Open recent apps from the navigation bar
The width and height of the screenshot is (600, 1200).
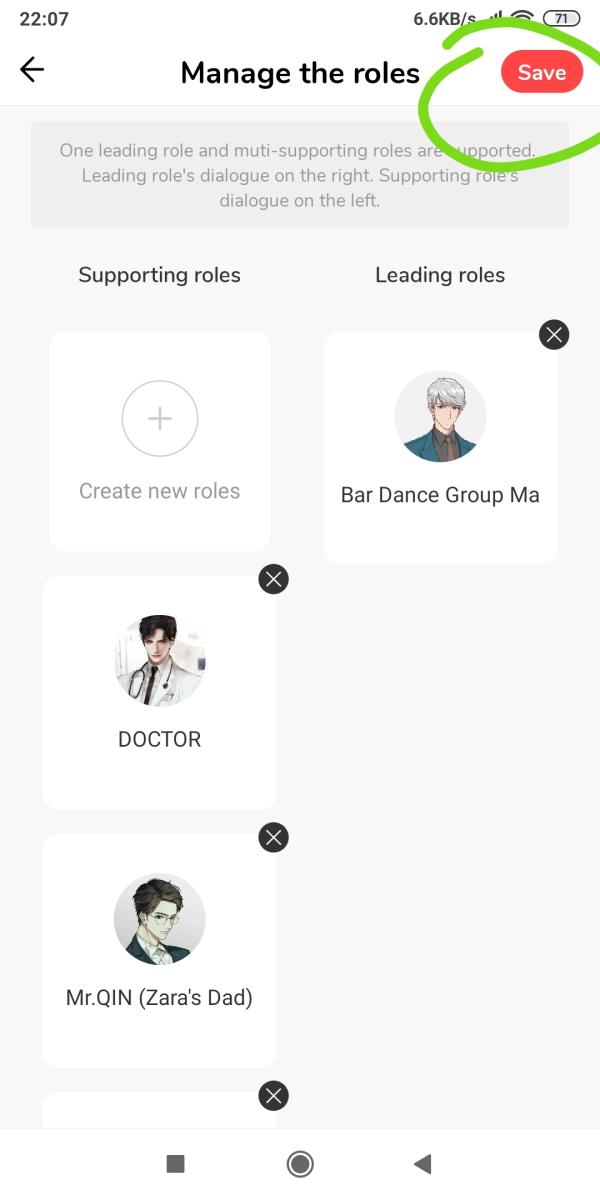[x=175, y=1163]
